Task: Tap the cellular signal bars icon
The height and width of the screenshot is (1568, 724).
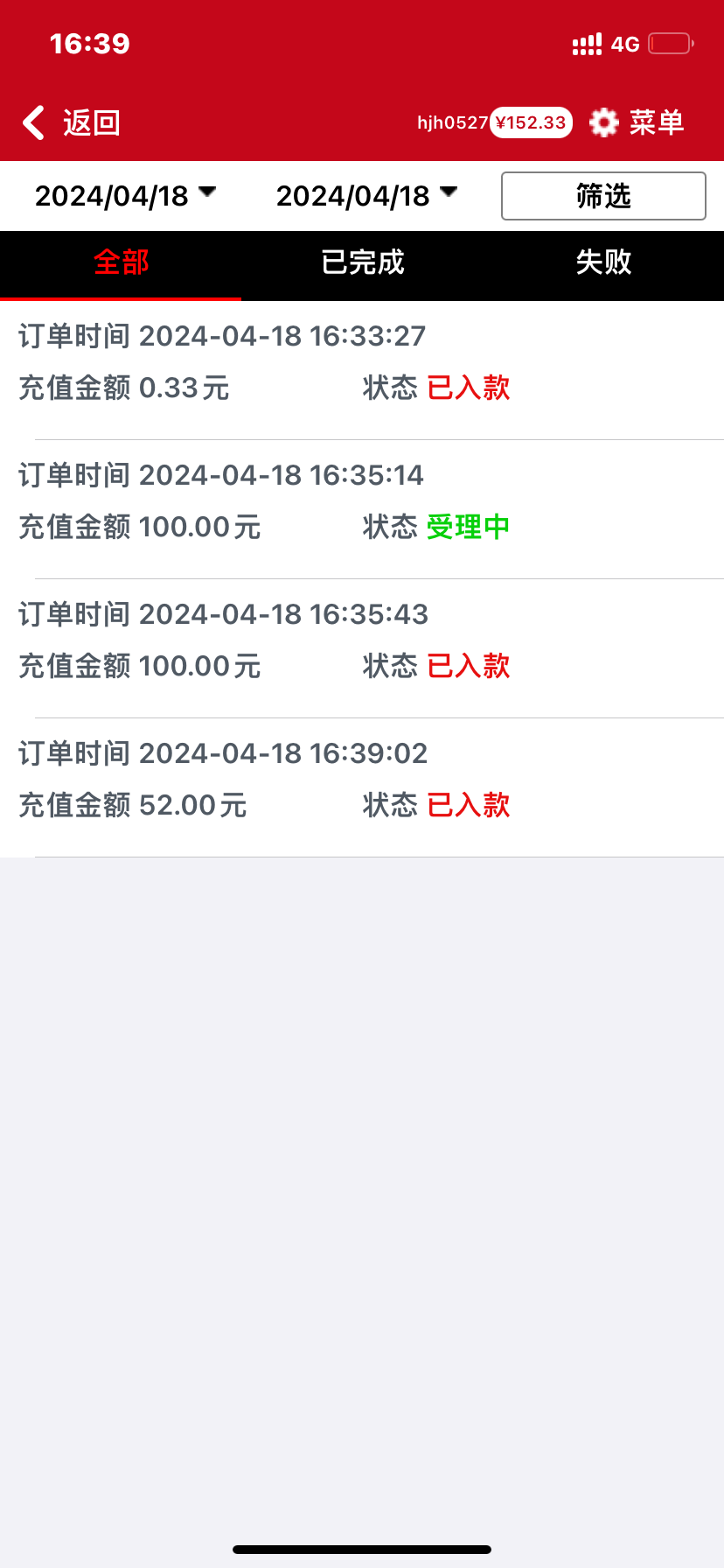Action: coord(586,43)
